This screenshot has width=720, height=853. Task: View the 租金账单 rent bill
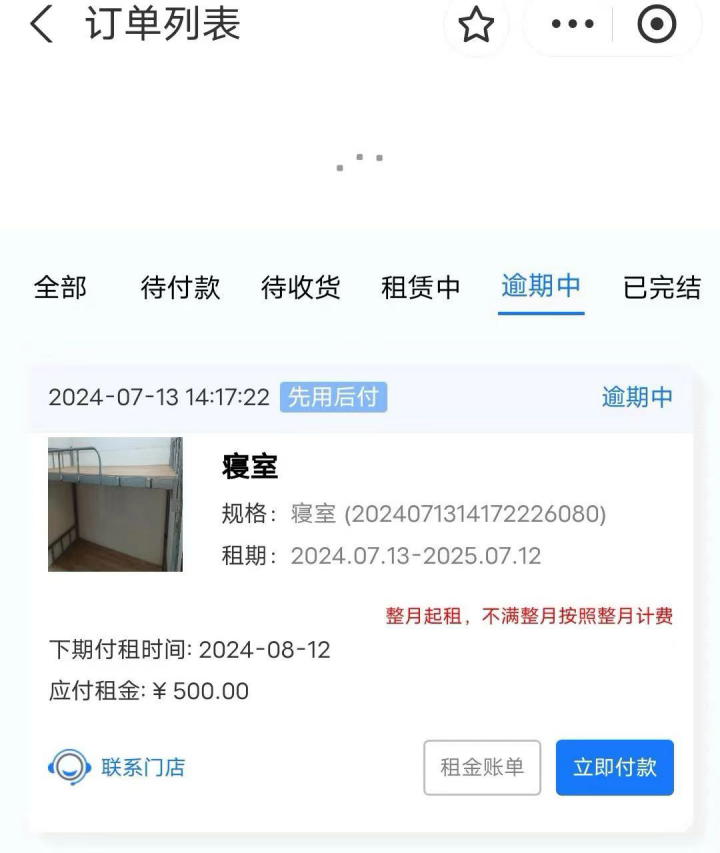[x=482, y=768]
